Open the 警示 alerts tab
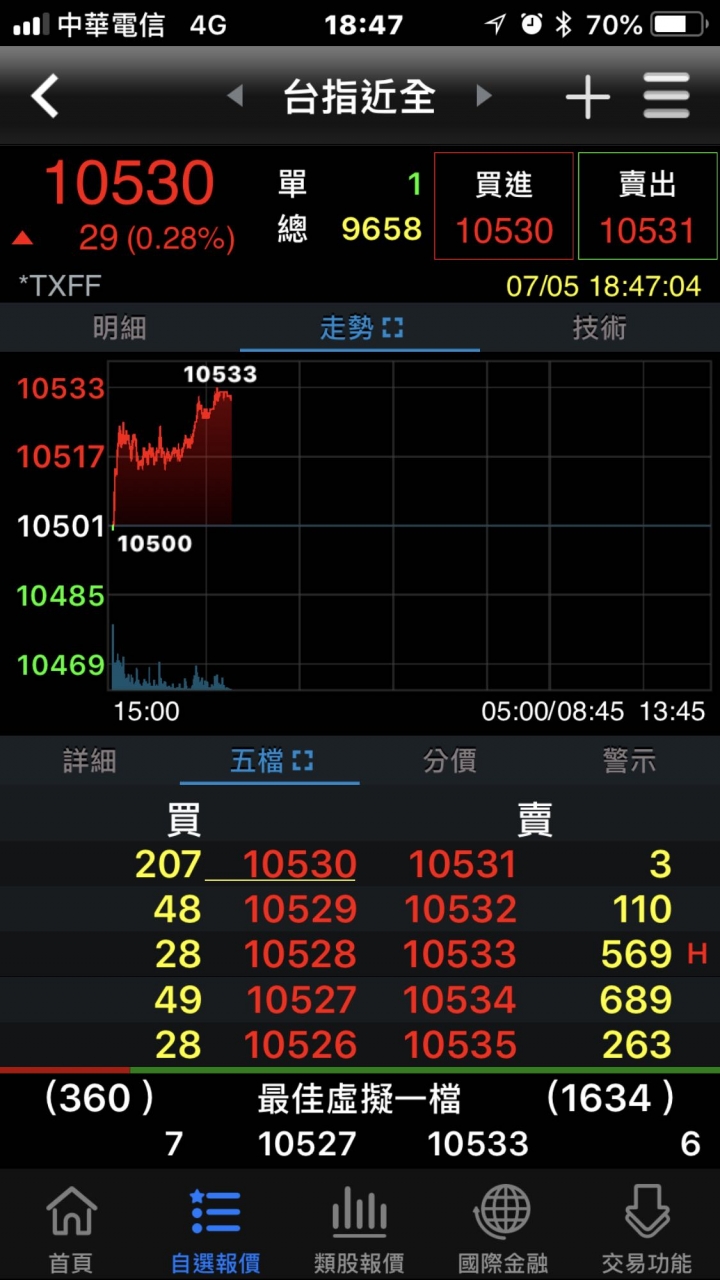 pyautogui.click(x=630, y=761)
